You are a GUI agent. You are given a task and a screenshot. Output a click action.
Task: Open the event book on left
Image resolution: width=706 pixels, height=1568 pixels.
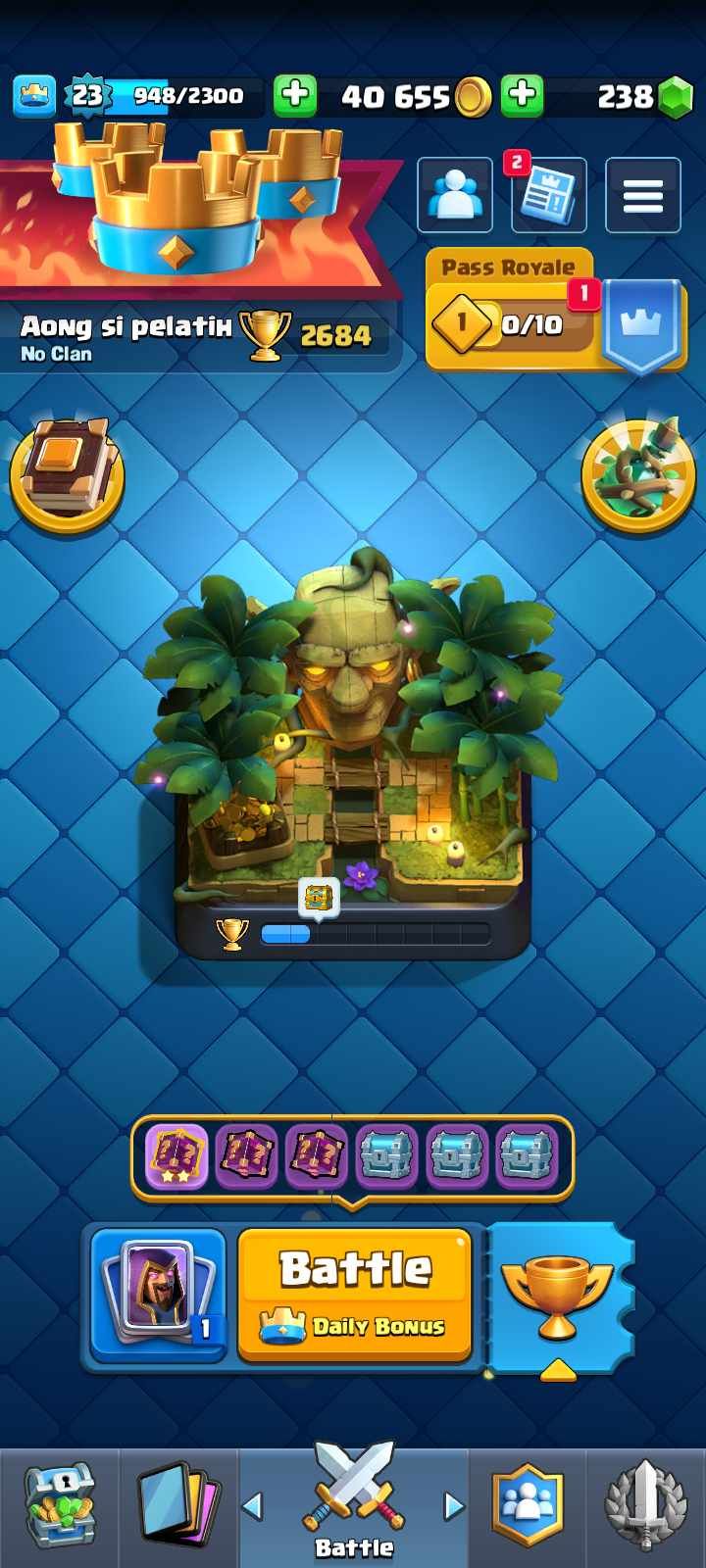point(67,477)
